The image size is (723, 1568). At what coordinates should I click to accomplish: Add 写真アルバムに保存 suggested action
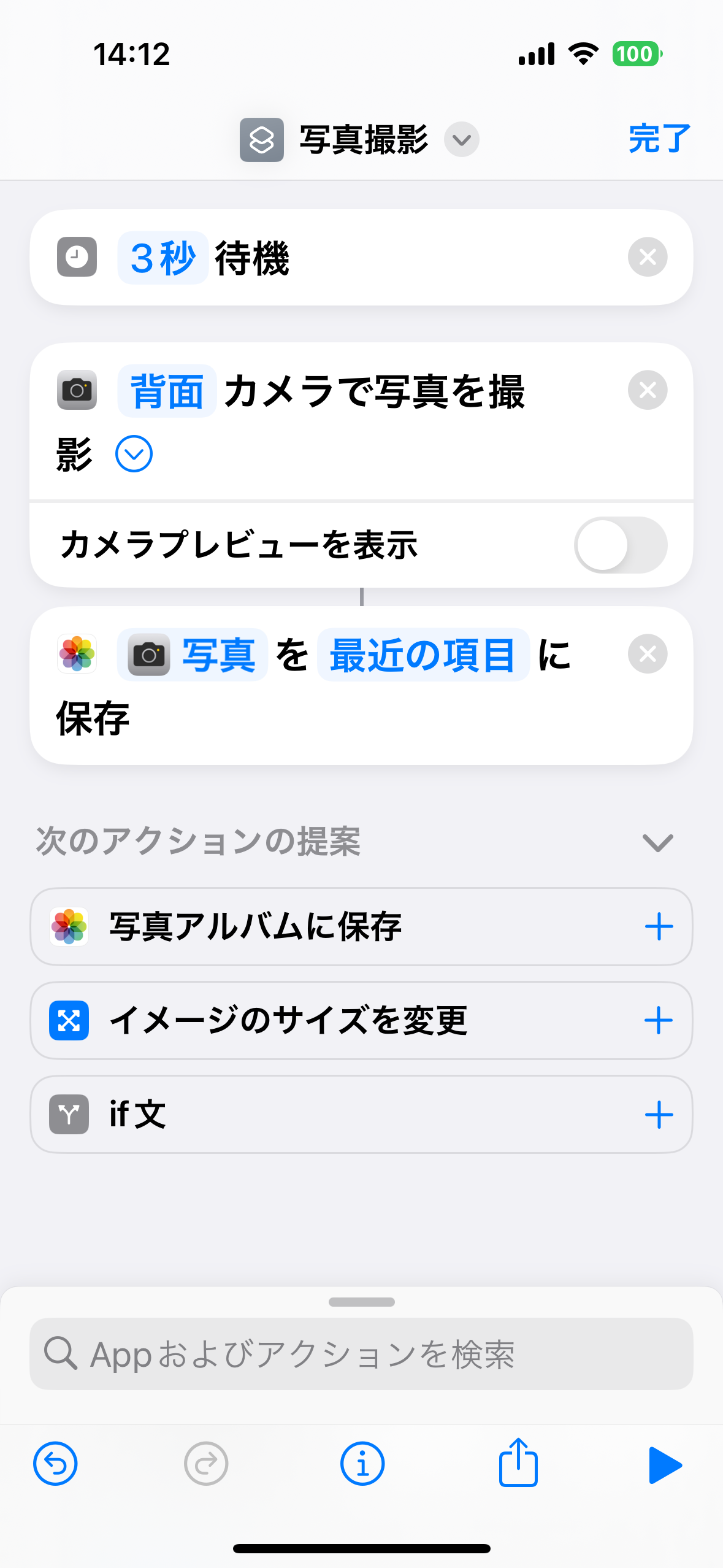659,926
